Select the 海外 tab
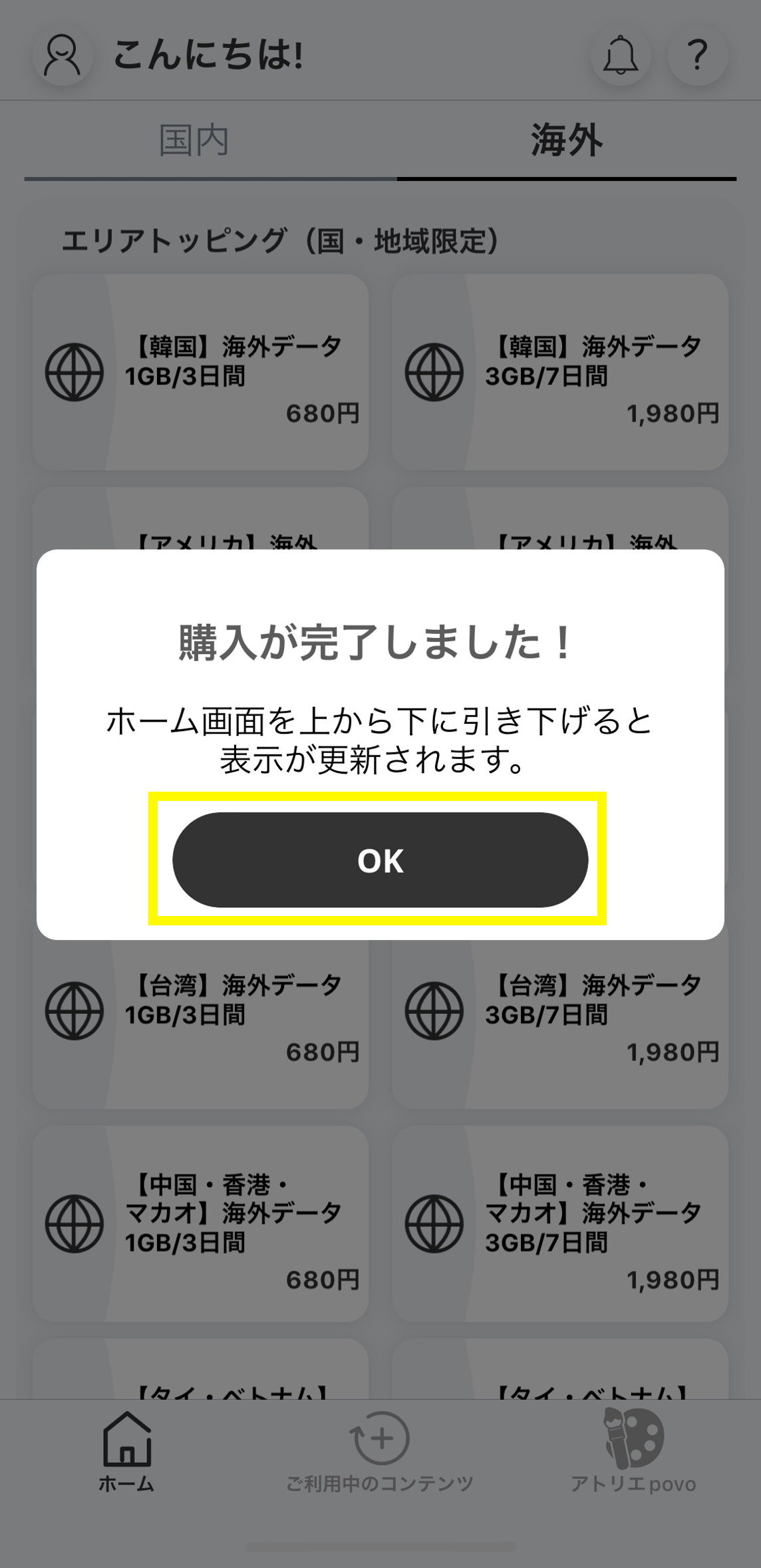 point(566,140)
